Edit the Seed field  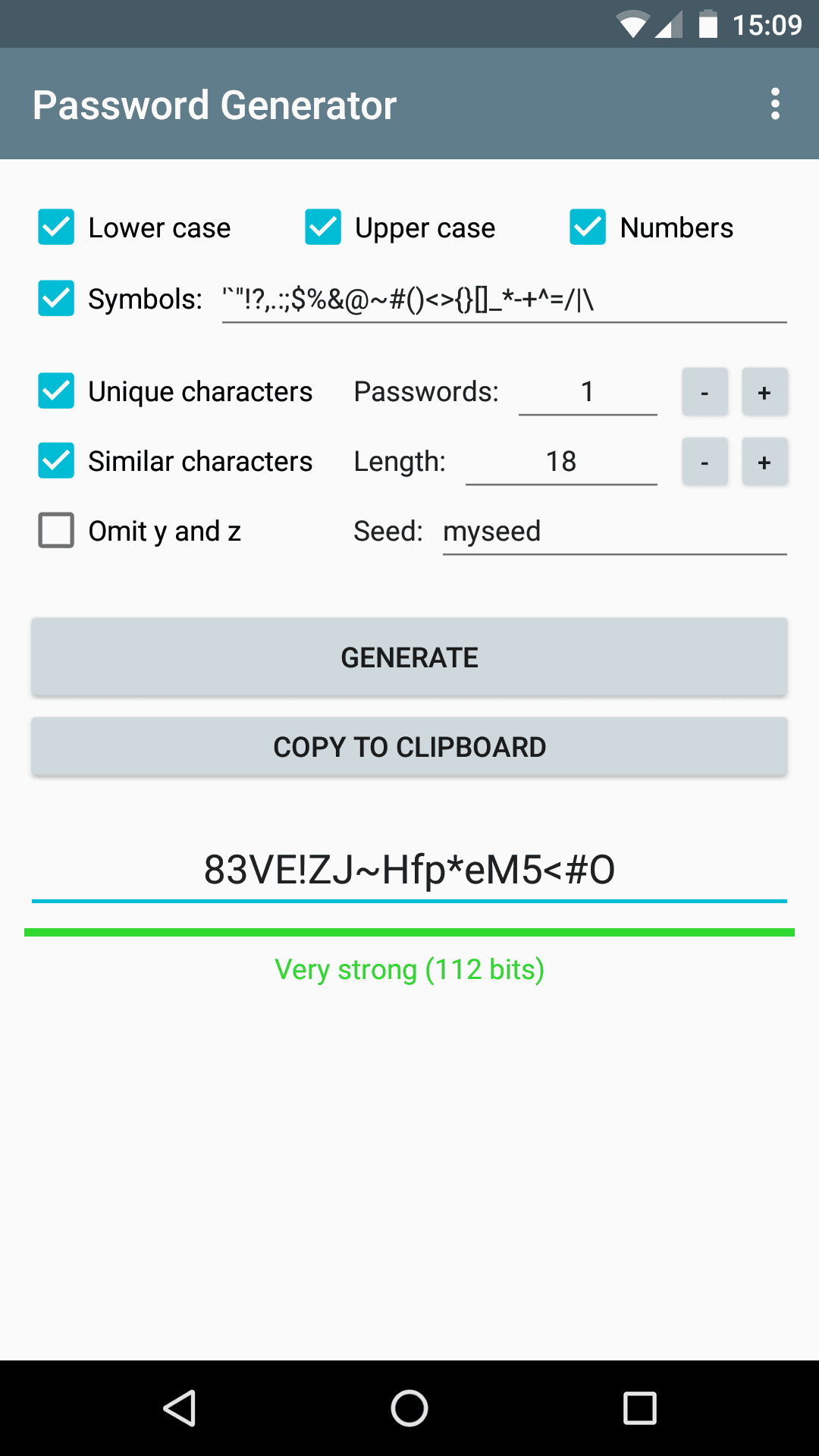(614, 532)
